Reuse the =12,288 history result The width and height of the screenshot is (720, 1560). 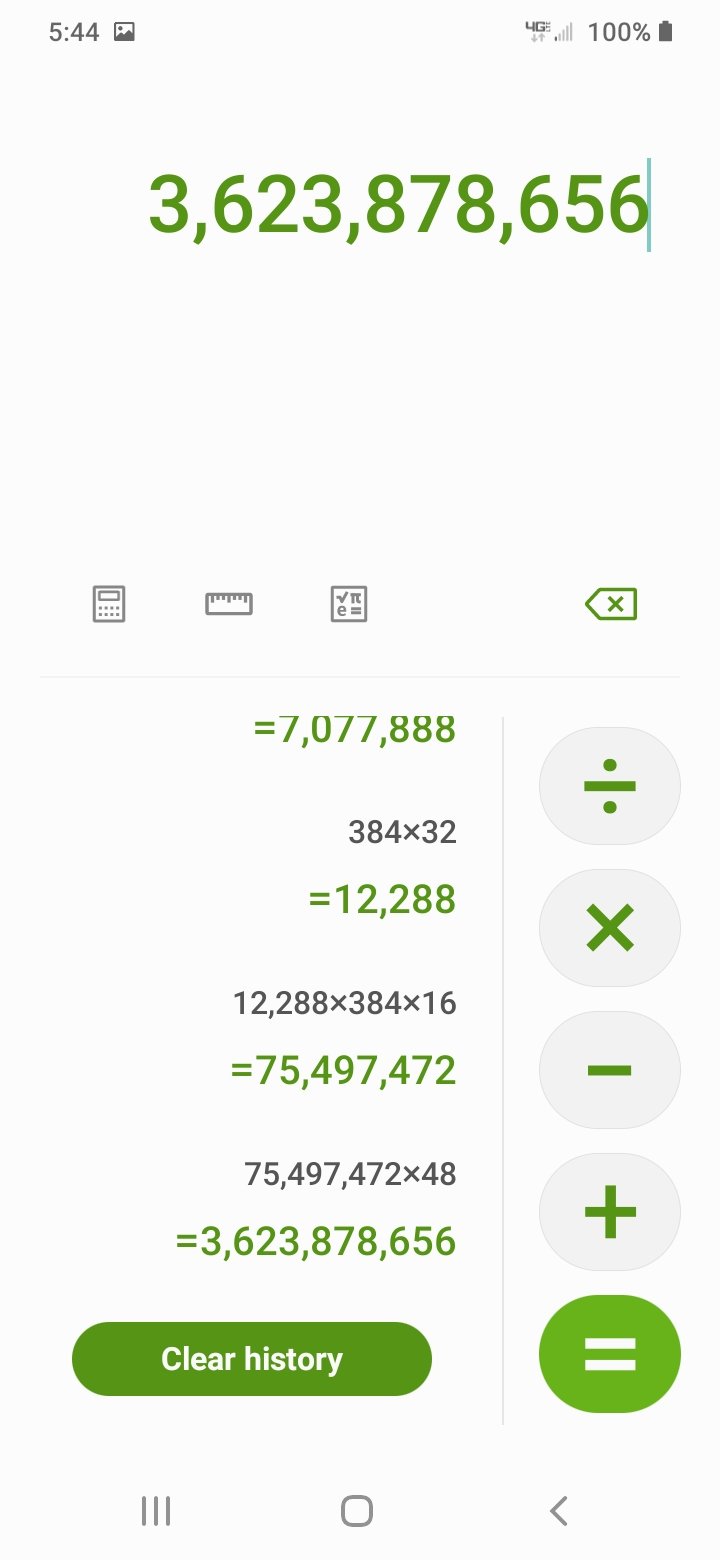tap(382, 900)
